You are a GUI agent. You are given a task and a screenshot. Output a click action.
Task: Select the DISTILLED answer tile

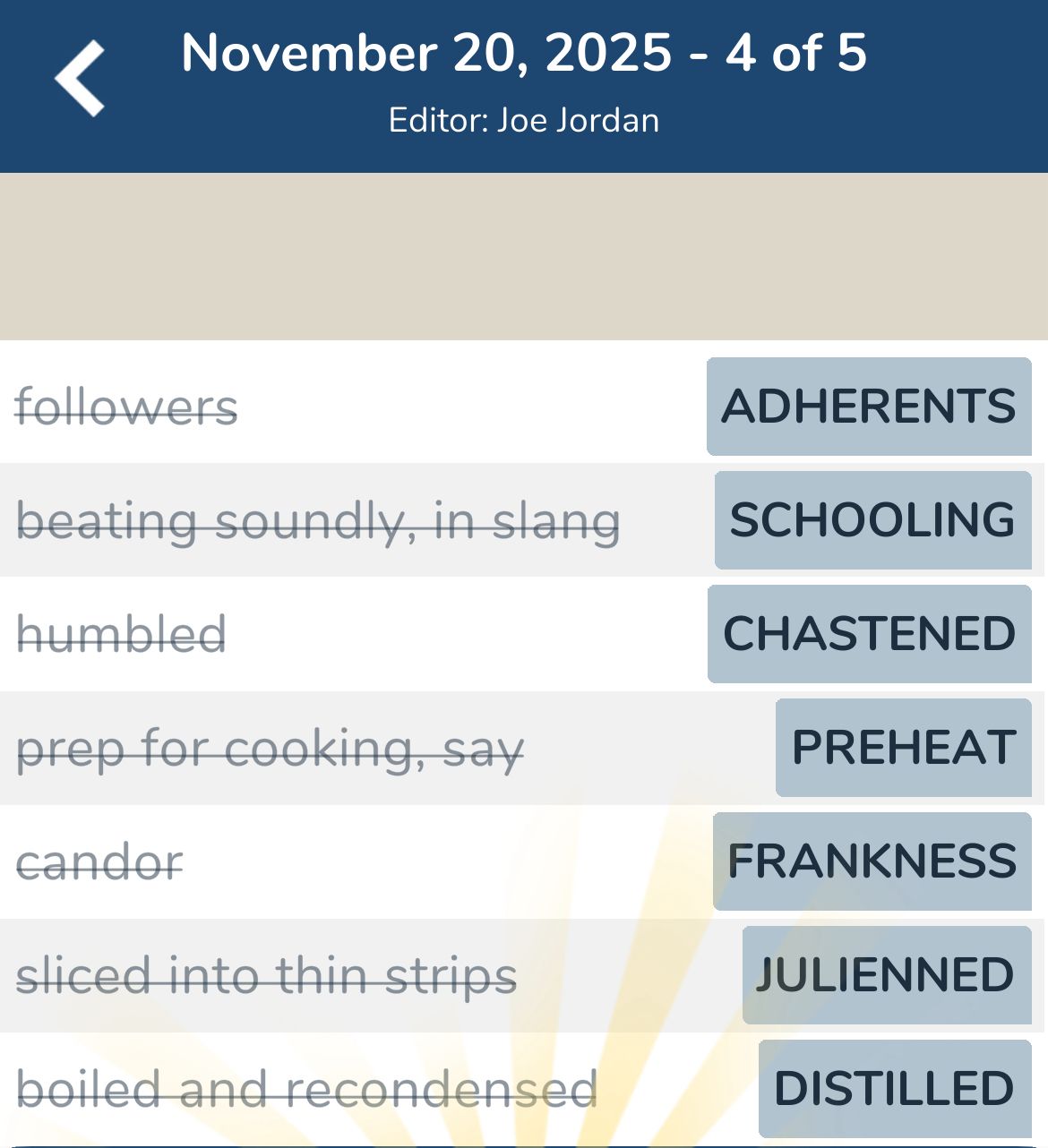894,1089
